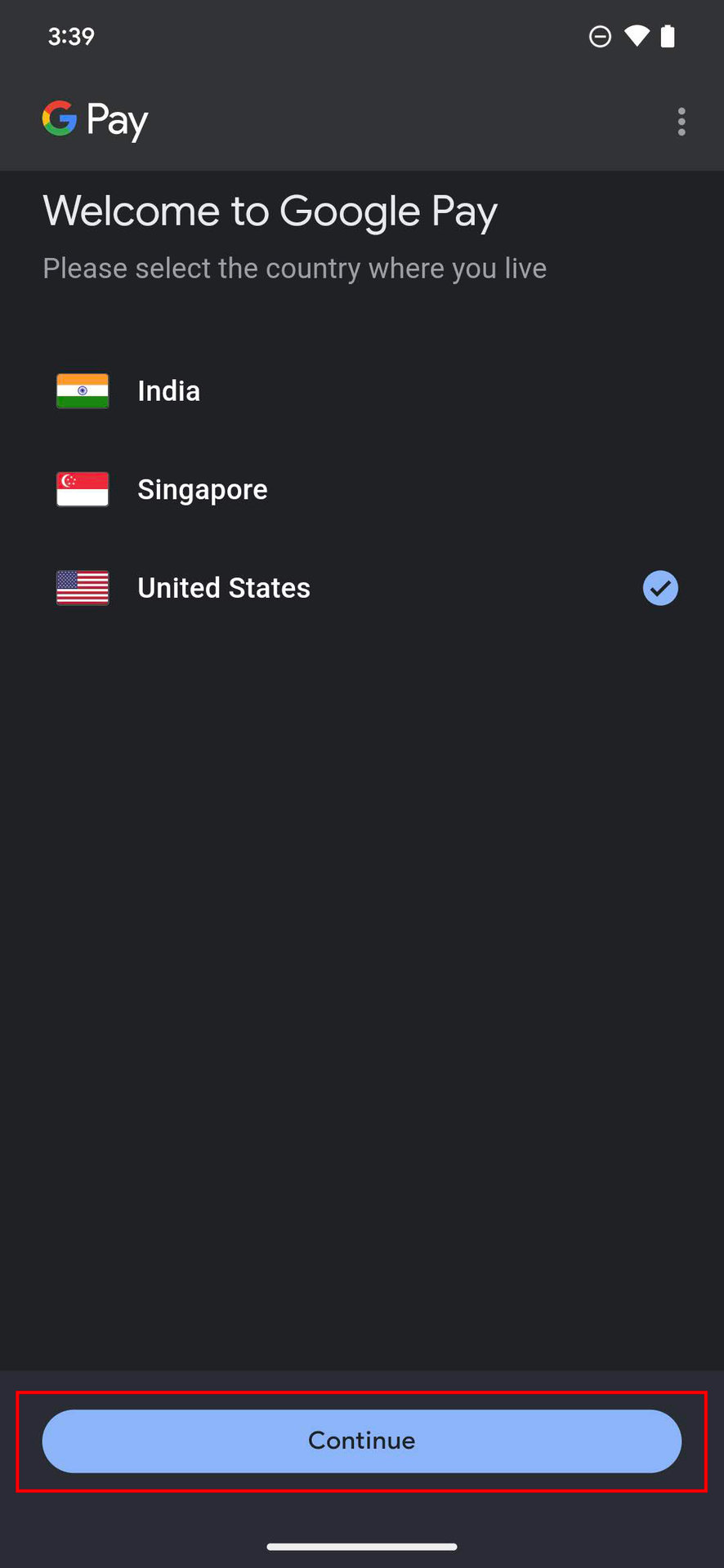This screenshot has width=724, height=1568.
Task: Tap the Continue button
Action: coord(361,1441)
